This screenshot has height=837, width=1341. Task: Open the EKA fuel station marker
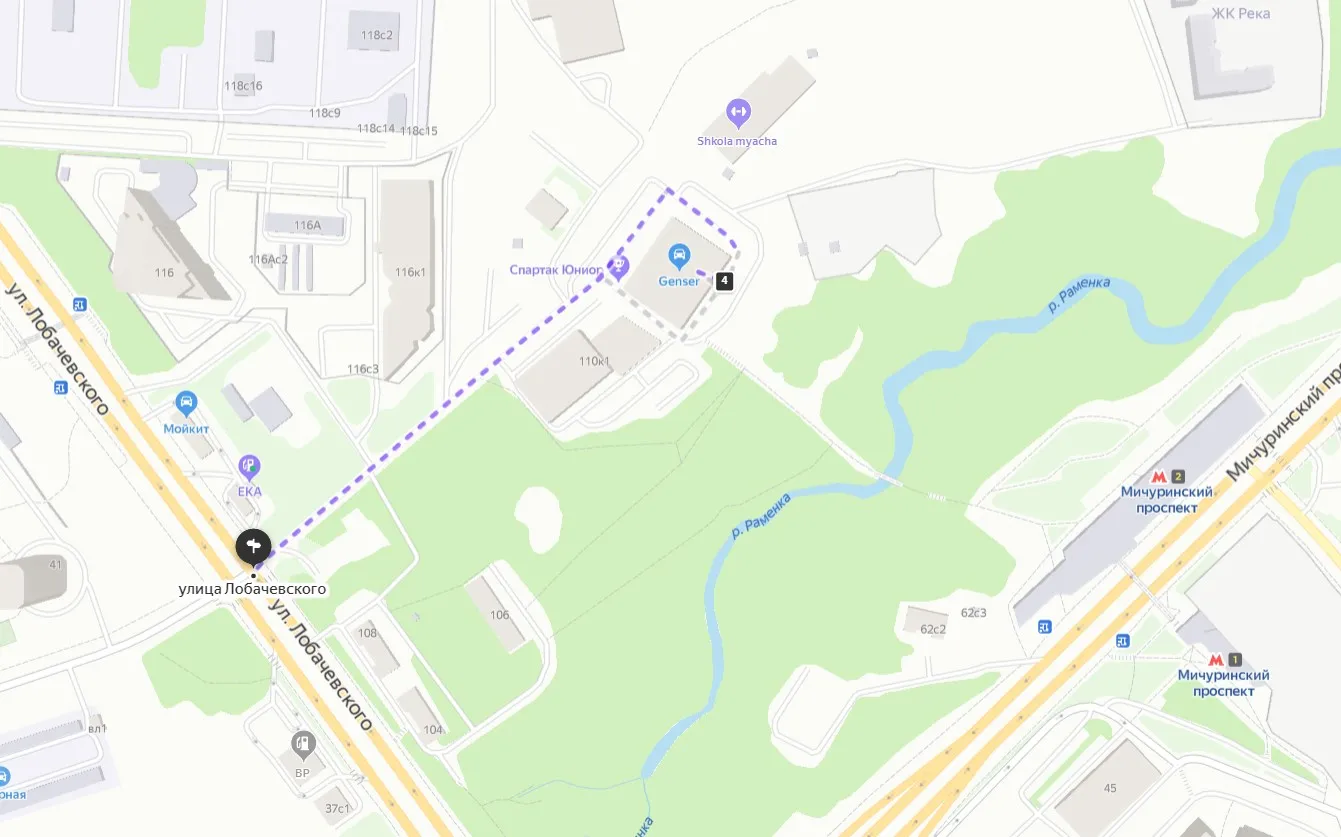(x=249, y=467)
